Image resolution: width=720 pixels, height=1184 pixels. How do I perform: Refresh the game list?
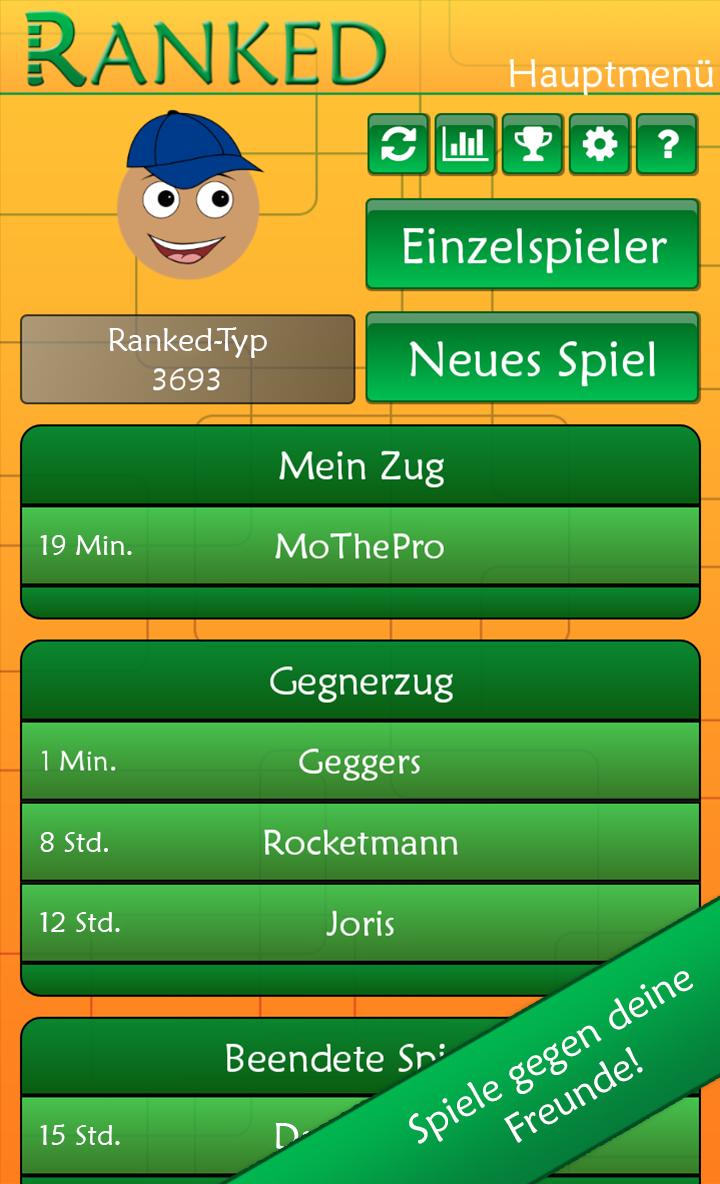[x=398, y=146]
